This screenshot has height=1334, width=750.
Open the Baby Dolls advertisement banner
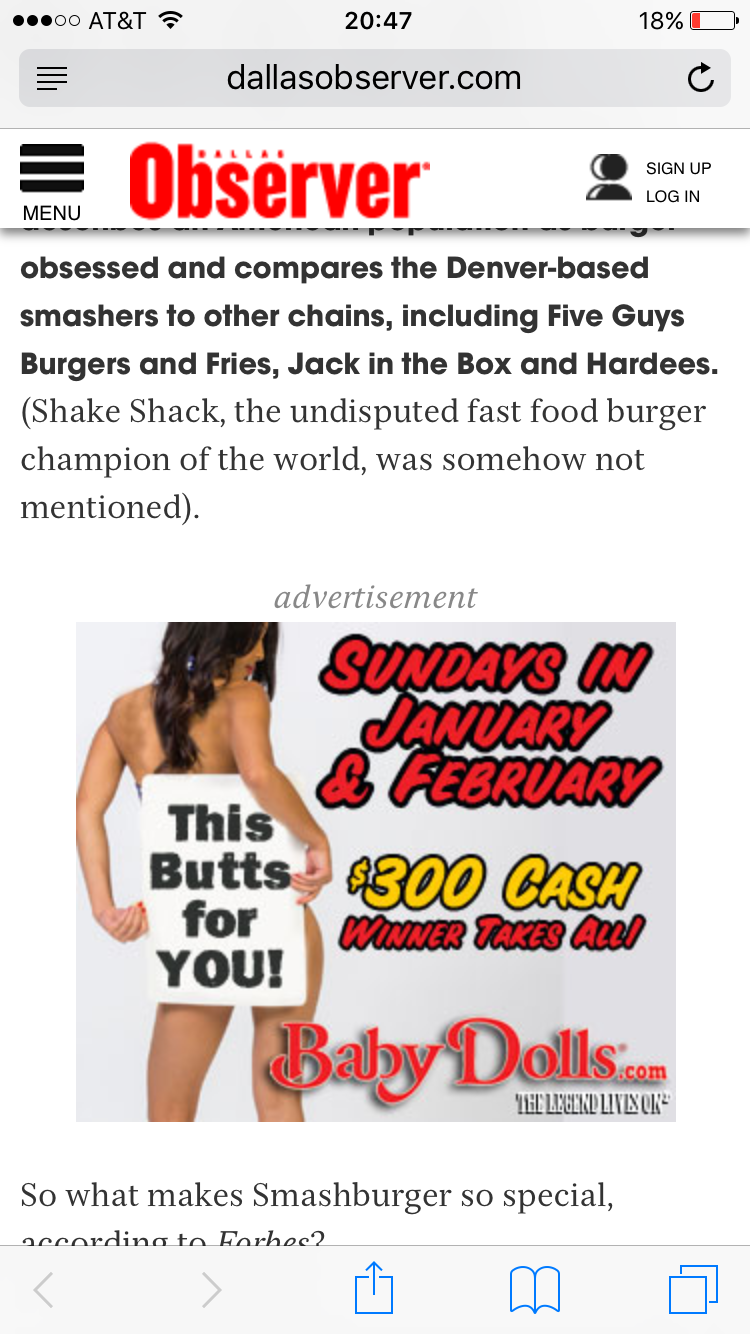pyautogui.click(x=375, y=871)
